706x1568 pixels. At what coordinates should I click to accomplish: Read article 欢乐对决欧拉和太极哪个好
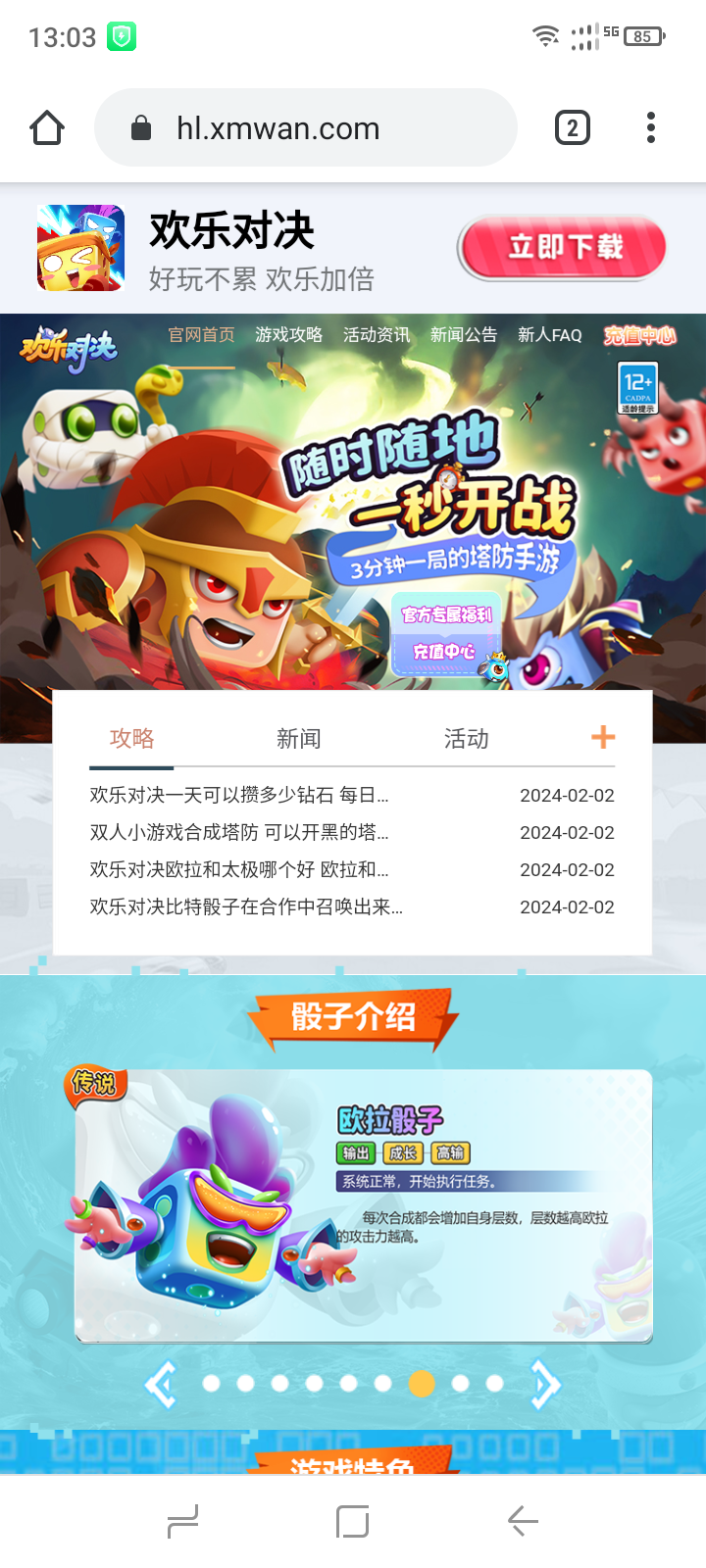click(x=239, y=869)
